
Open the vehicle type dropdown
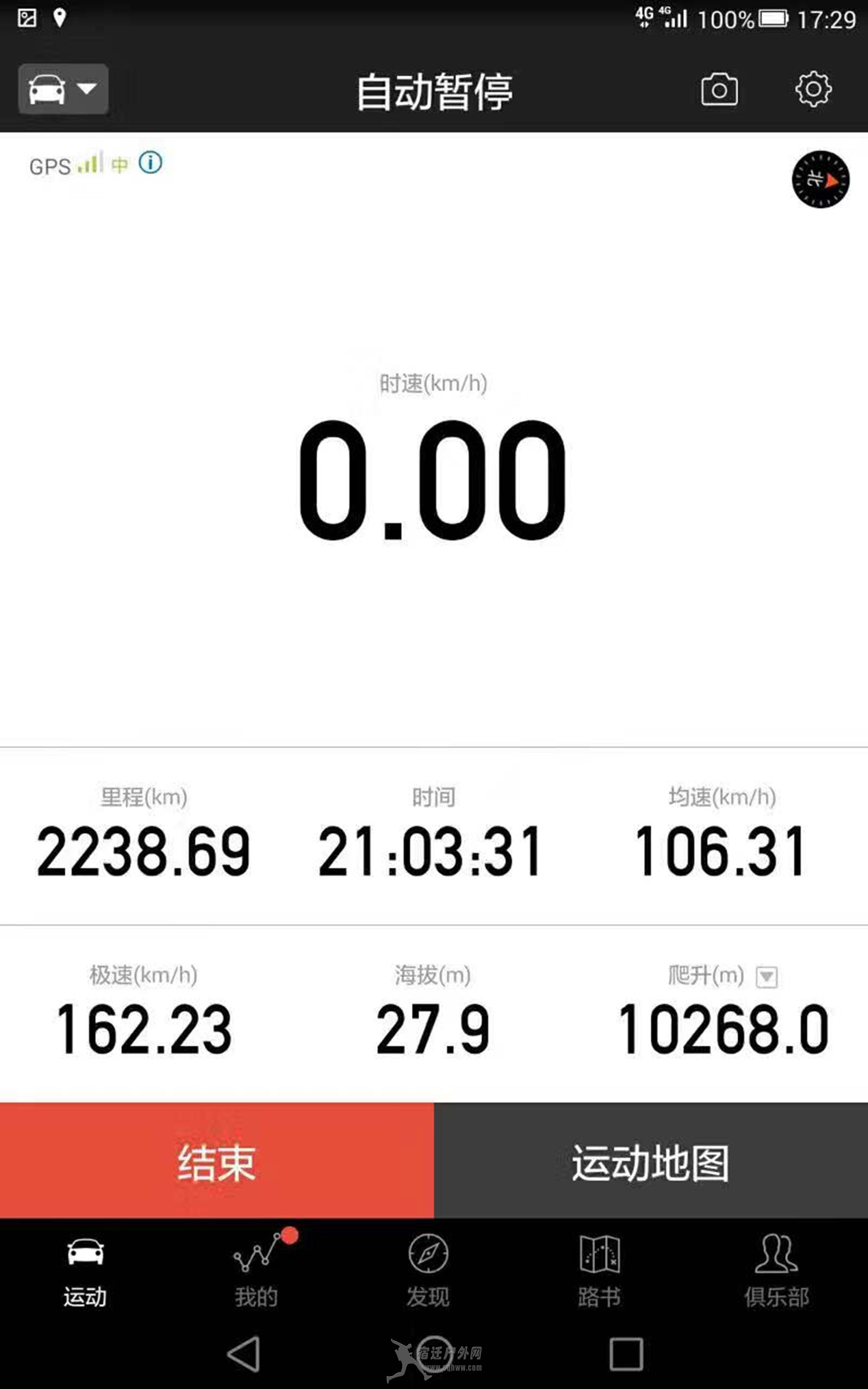[63, 89]
